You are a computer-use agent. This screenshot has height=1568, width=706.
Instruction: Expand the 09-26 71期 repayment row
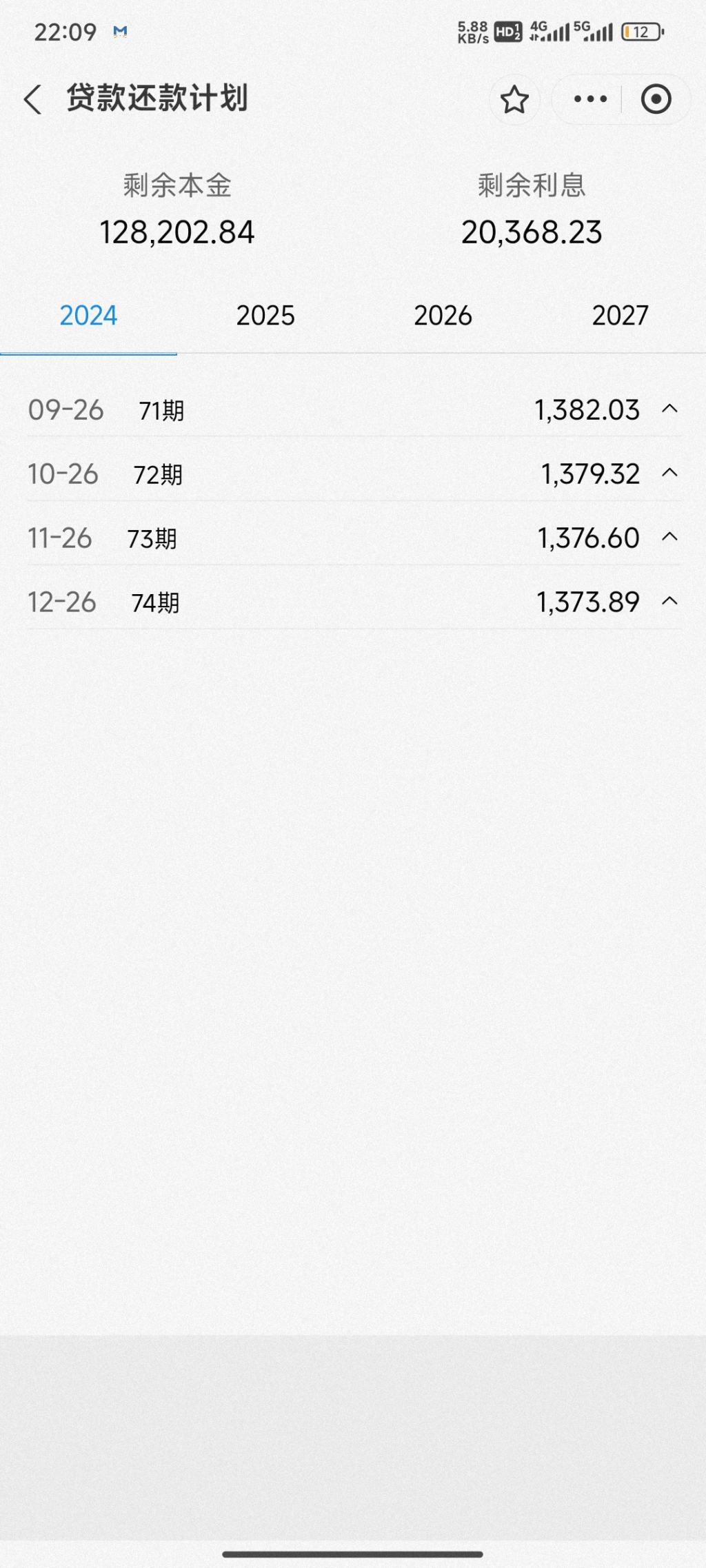(x=669, y=409)
